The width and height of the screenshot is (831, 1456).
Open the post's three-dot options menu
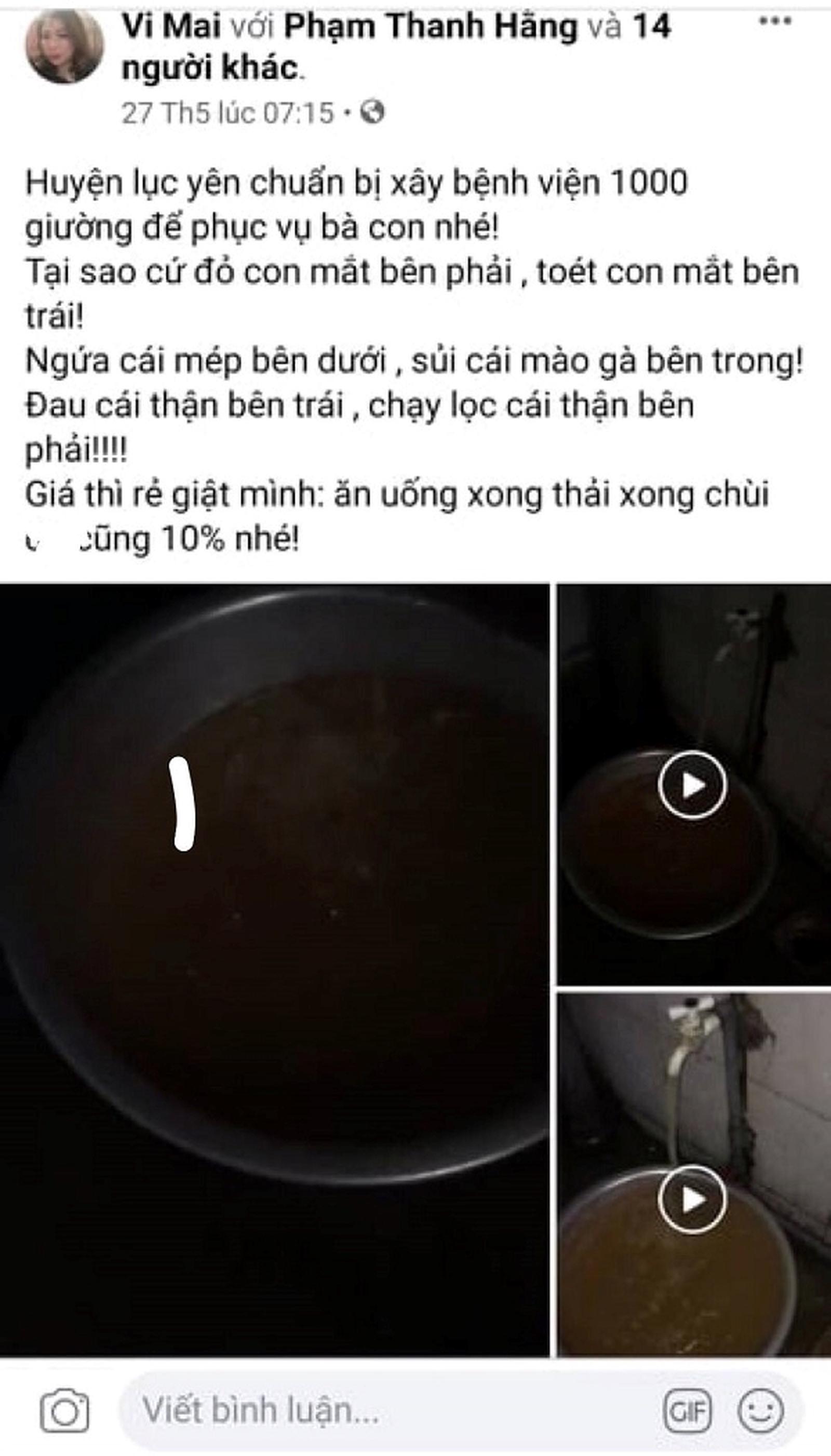tap(775, 22)
